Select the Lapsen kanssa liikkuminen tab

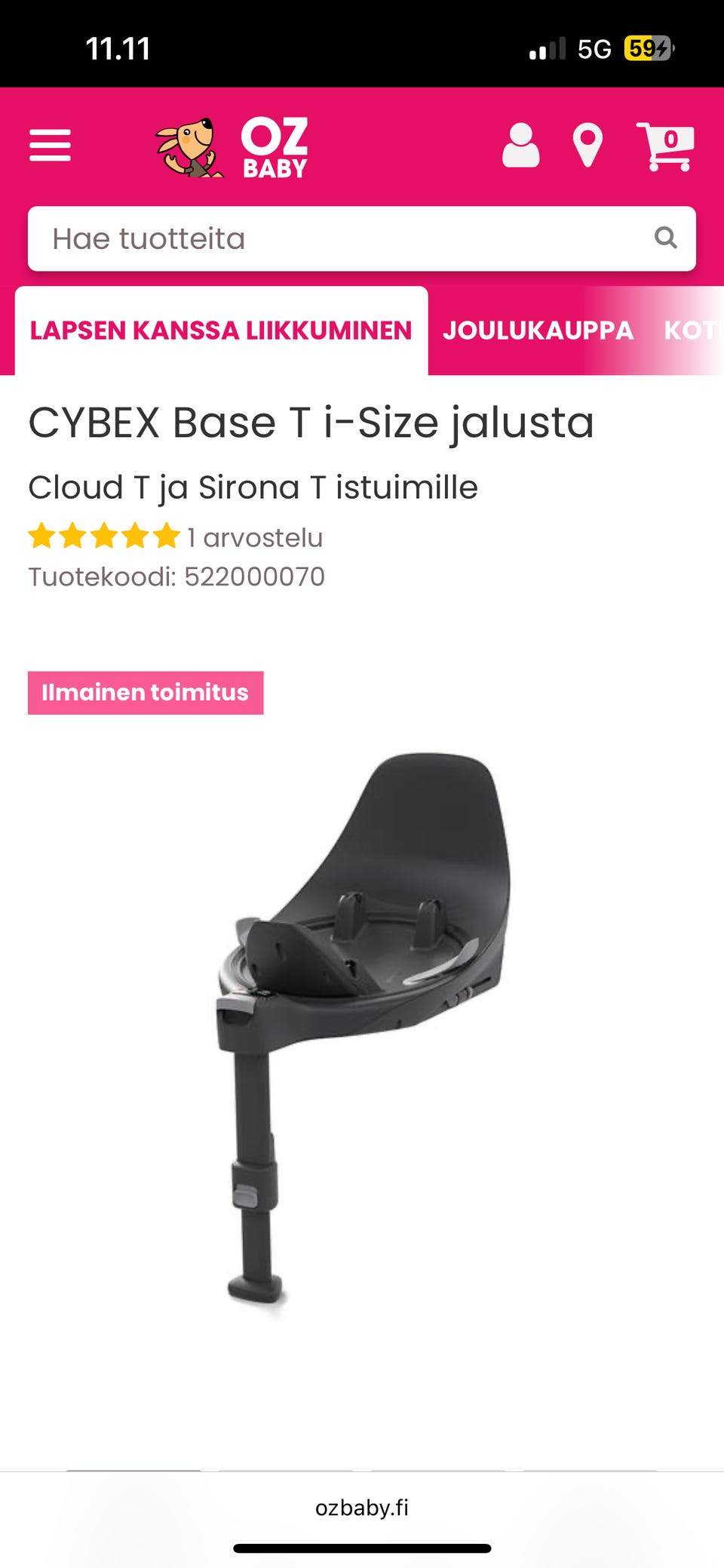[221, 331]
